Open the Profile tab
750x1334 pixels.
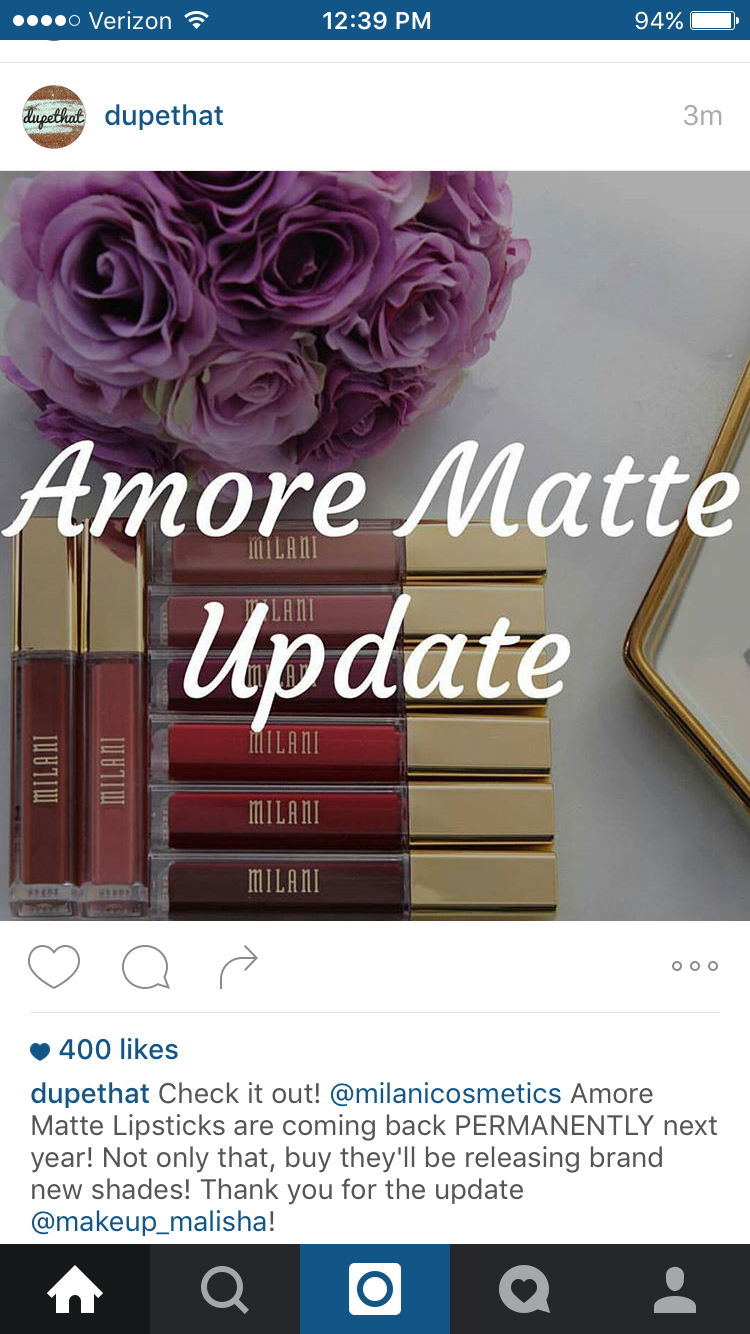[x=675, y=1289]
